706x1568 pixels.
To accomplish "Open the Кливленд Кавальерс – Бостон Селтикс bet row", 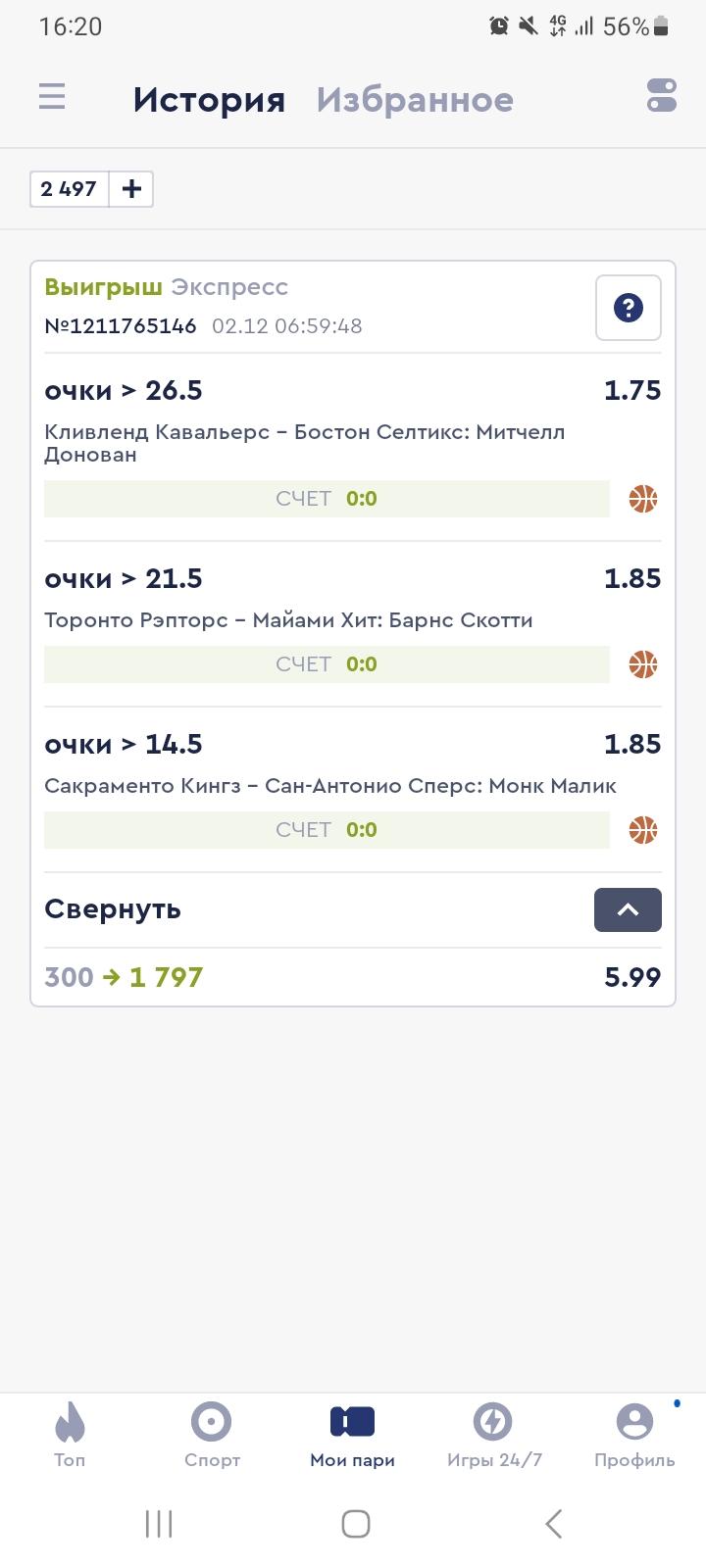I will (x=353, y=447).
